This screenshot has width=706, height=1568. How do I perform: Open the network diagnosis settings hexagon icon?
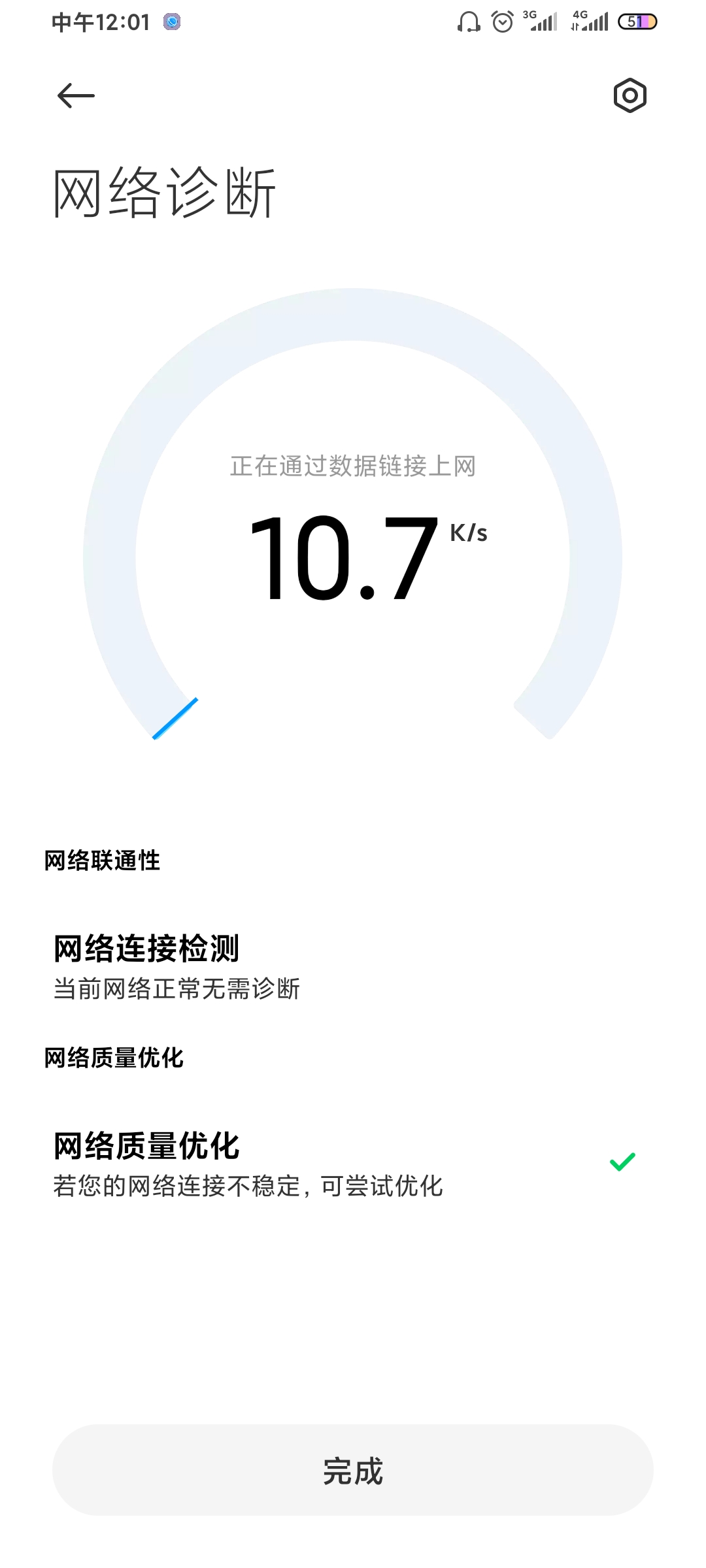tap(630, 96)
